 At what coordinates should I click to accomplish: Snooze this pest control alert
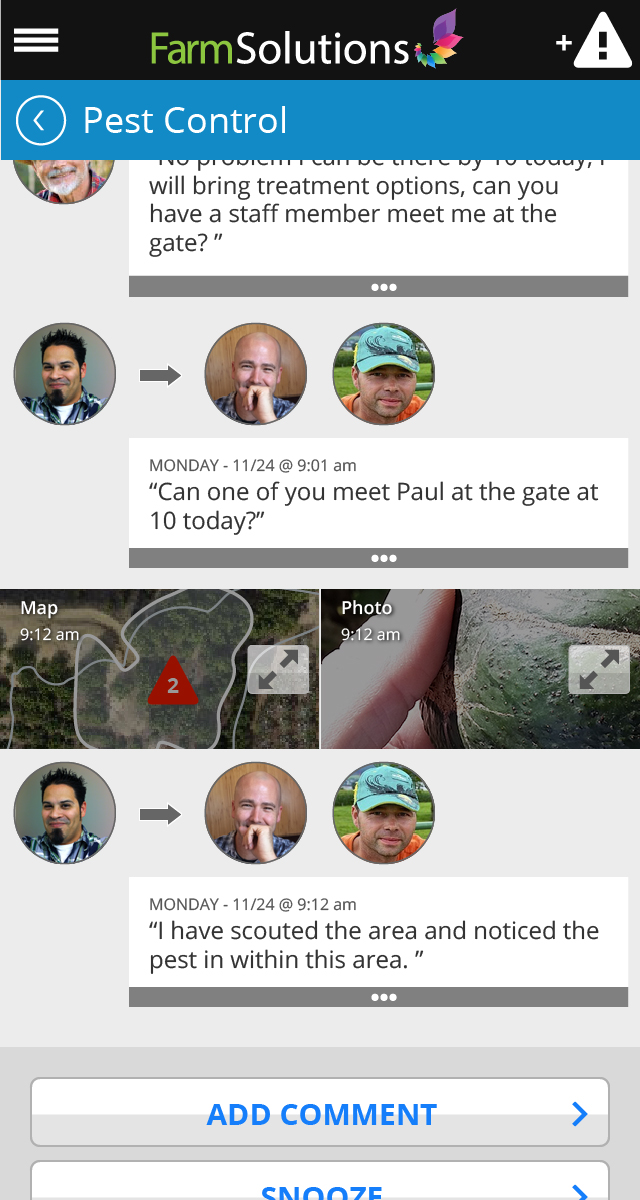[320, 1185]
